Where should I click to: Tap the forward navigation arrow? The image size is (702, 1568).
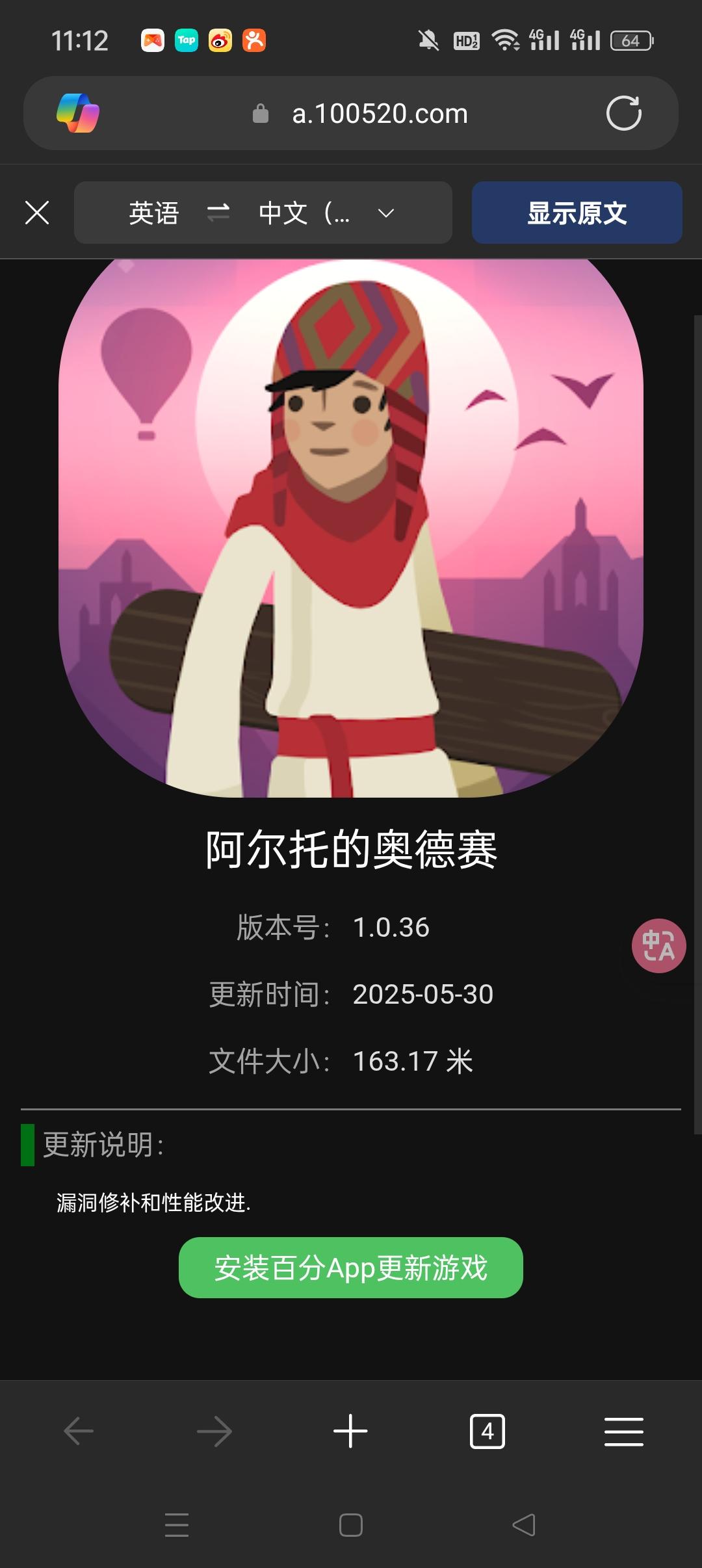[214, 1430]
